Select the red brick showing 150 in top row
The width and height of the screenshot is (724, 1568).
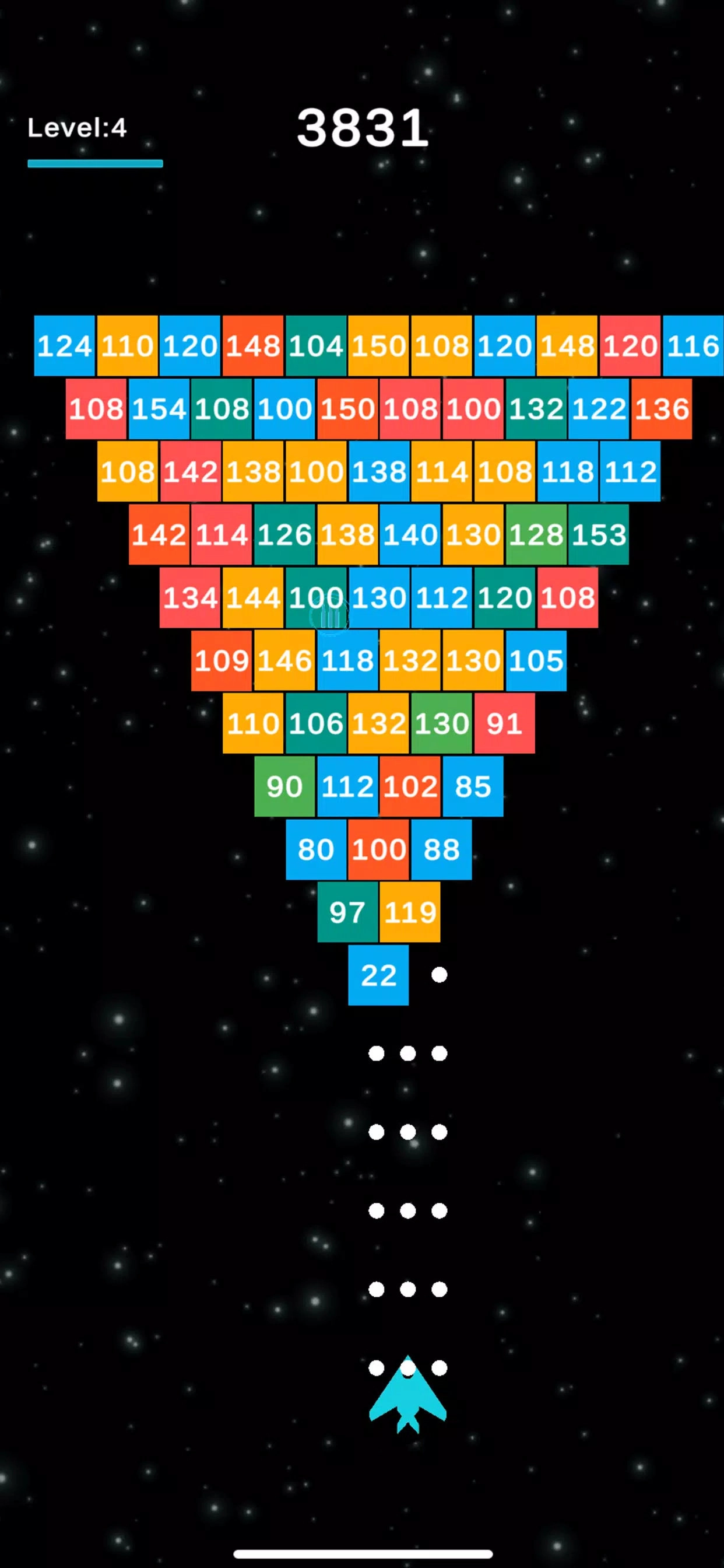click(378, 346)
